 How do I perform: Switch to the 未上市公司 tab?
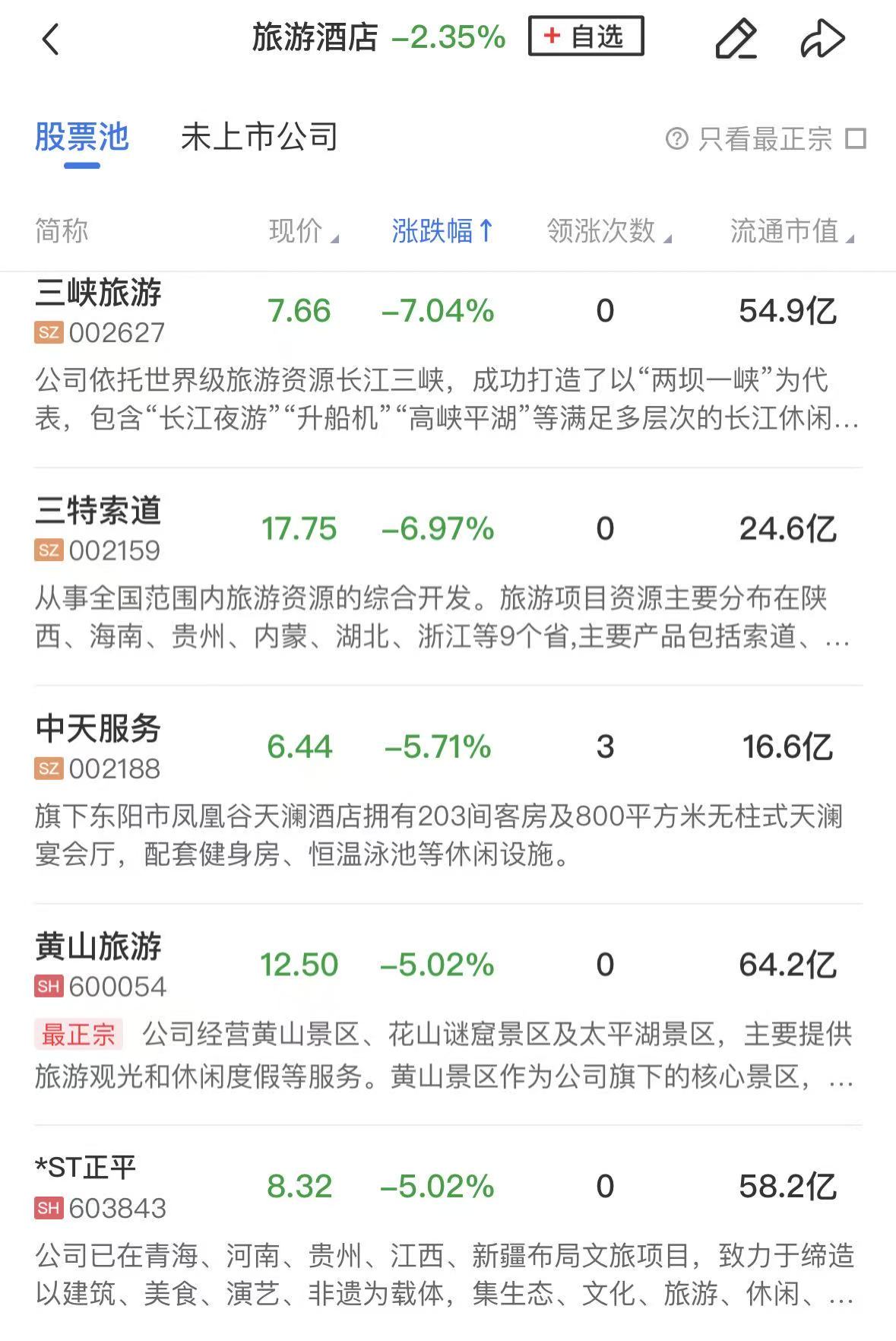coord(259,138)
